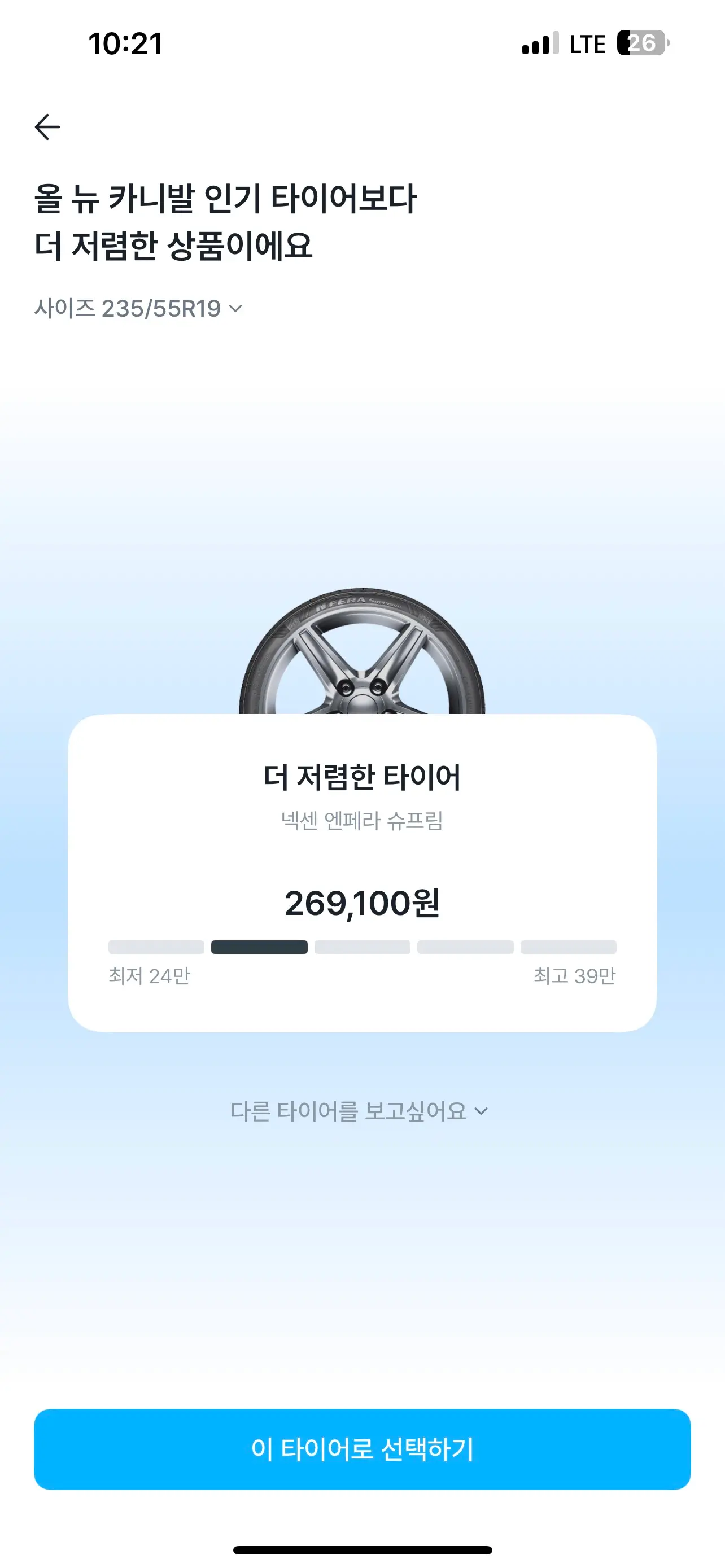Image resolution: width=725 pixels, height=1568 pixels.
Task: Tap the chevron next to the tire size
Action: point(236,309)
